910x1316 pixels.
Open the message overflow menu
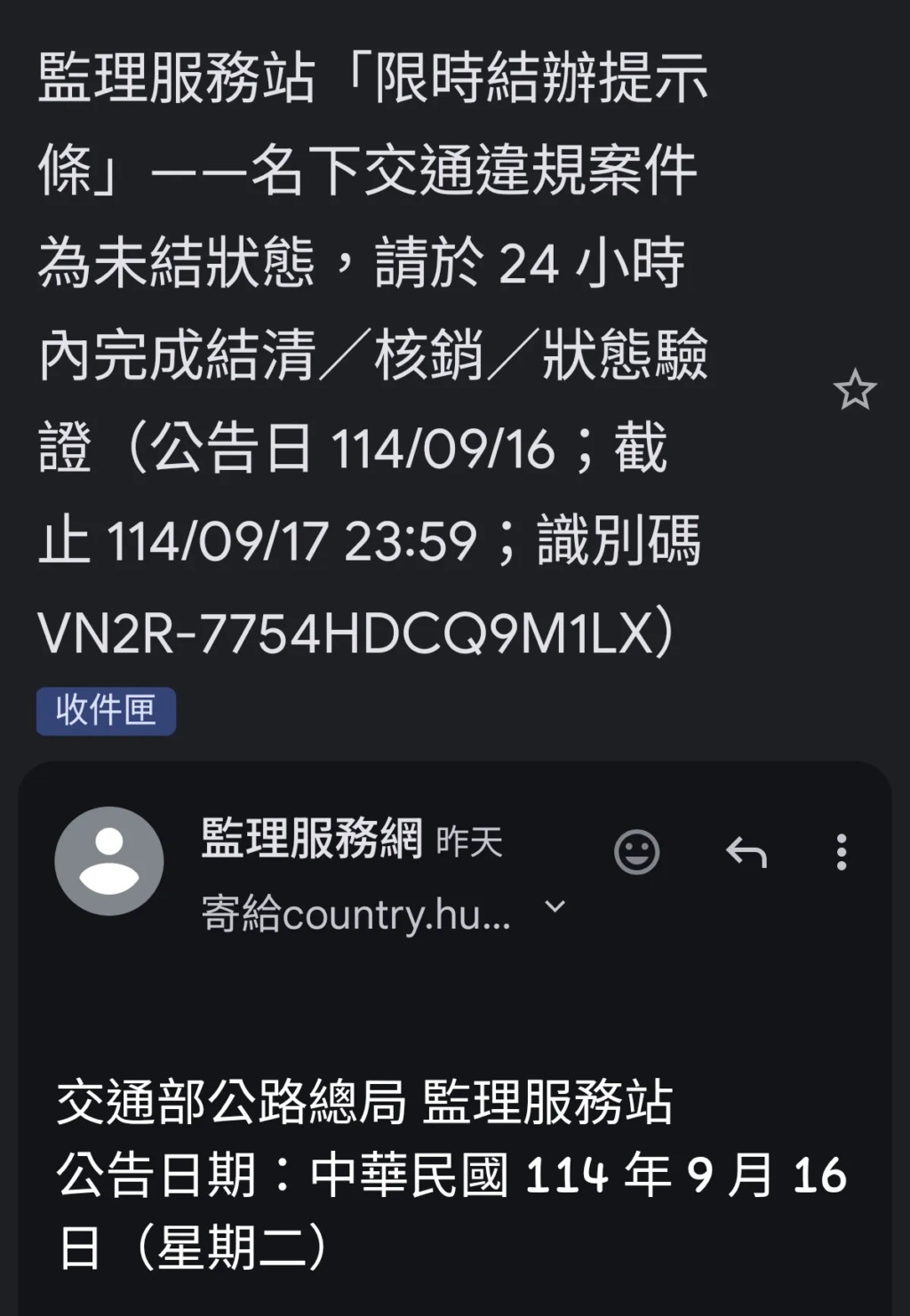click(841, 852)
